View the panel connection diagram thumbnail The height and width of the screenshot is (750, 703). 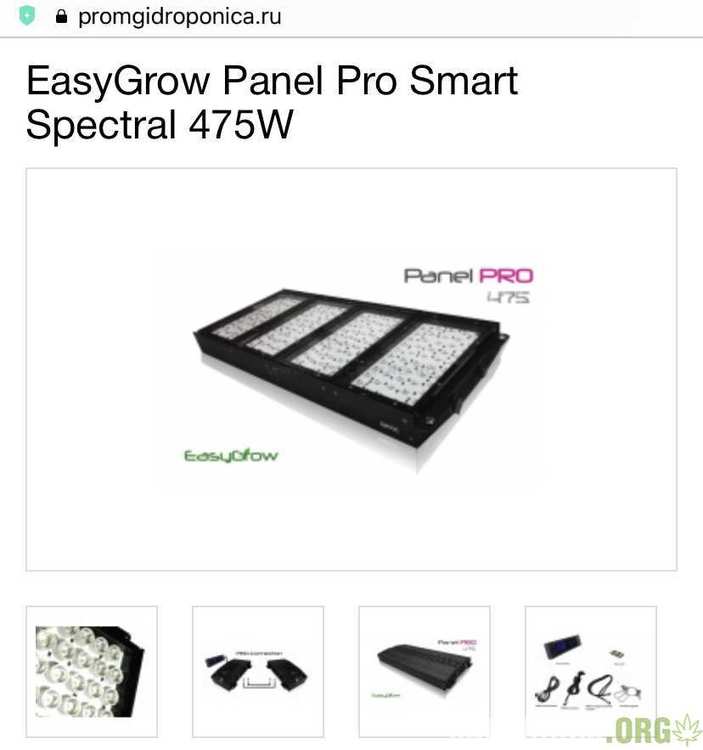coord(258,671)
